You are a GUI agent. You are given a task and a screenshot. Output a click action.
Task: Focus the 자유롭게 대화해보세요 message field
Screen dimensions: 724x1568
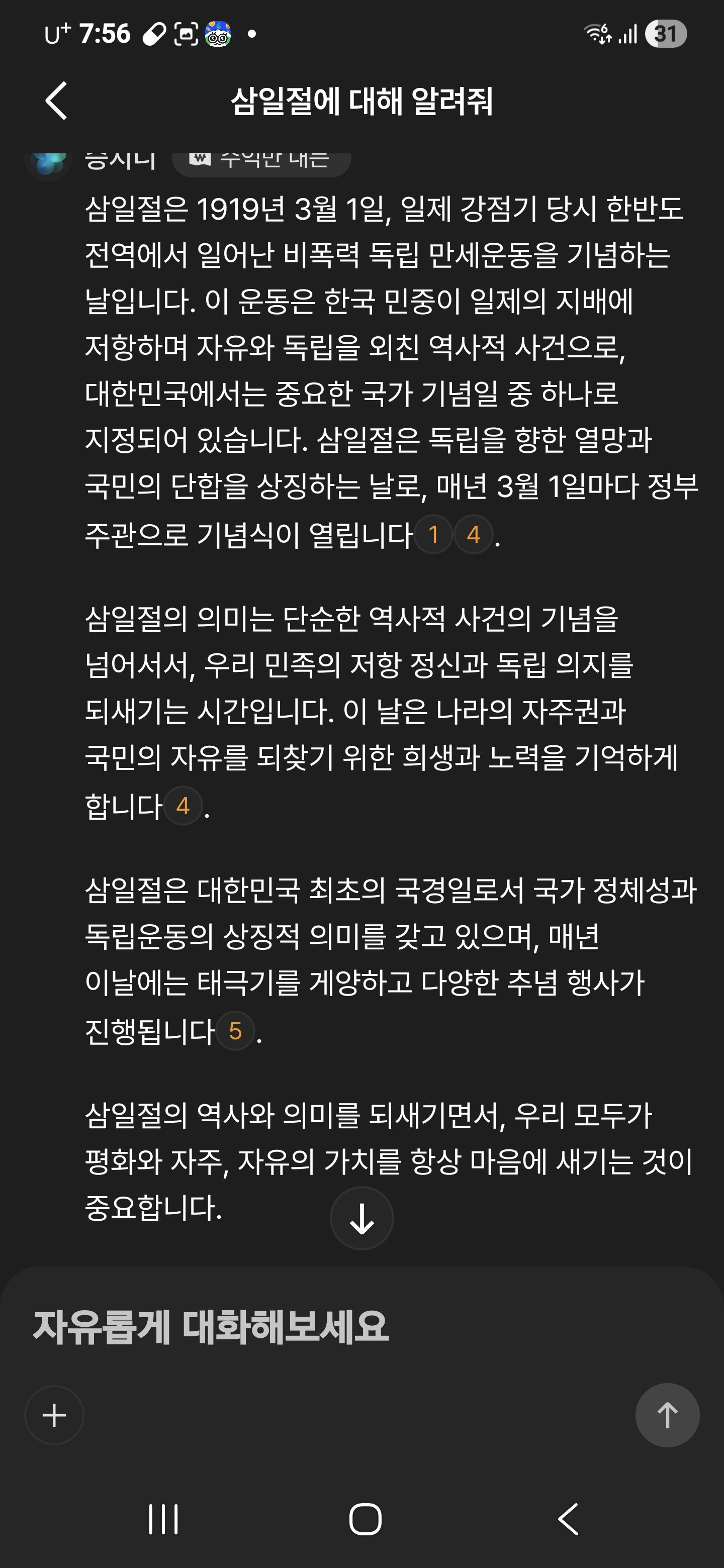coord(305,1327)
